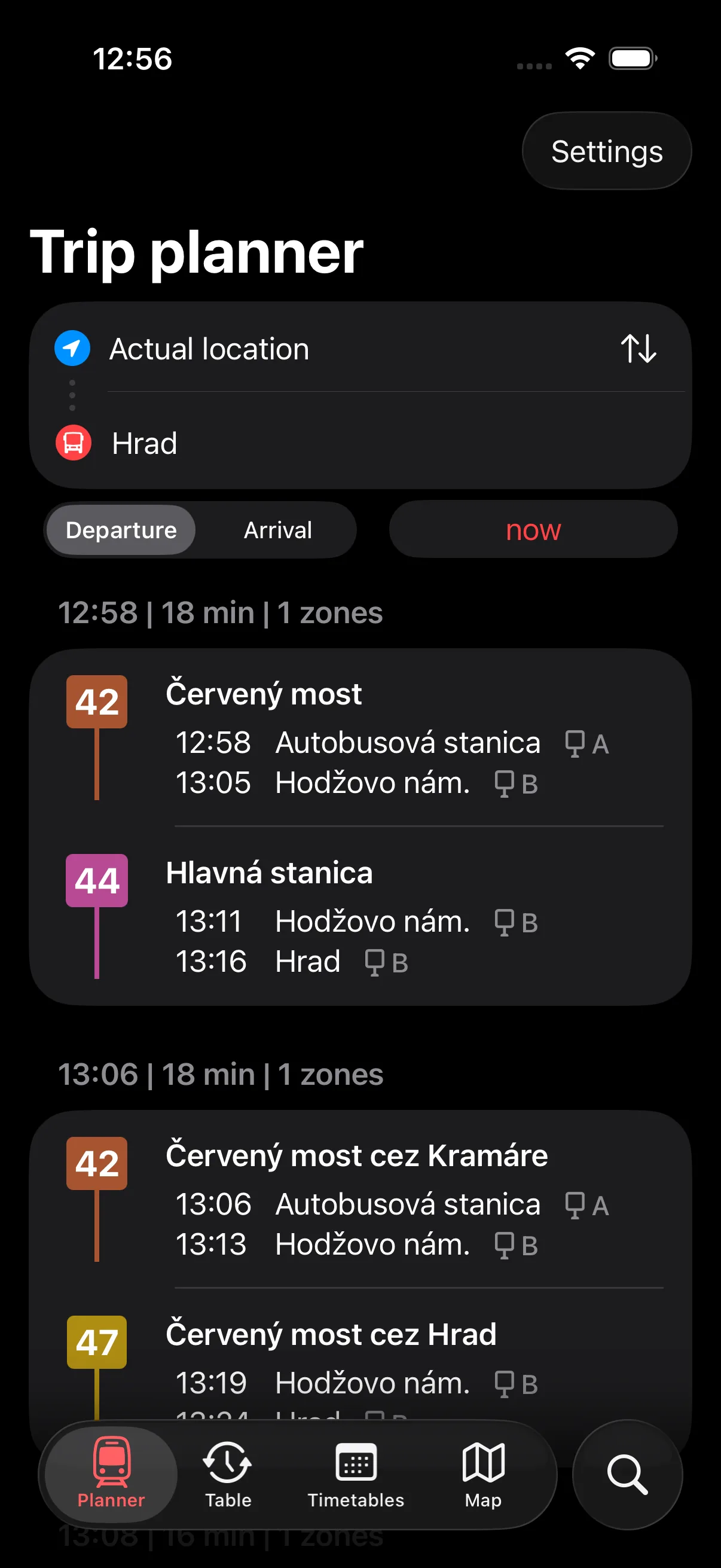Tap the yellow line 47 badge
The height and width of the screenshot is (1568, 721).
tap(96, 1341)
